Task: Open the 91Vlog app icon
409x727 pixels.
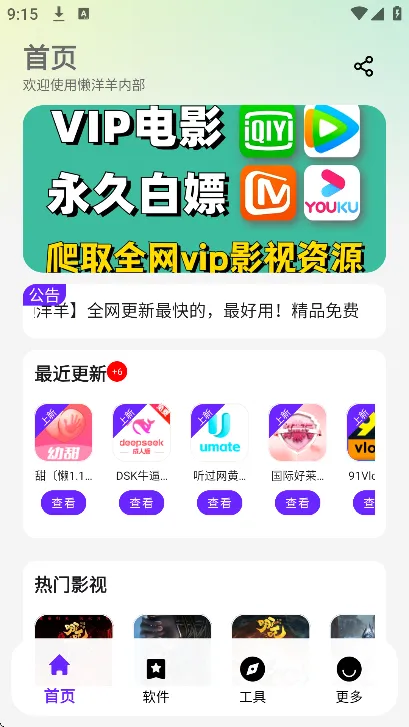Action: tap(361, 433)
